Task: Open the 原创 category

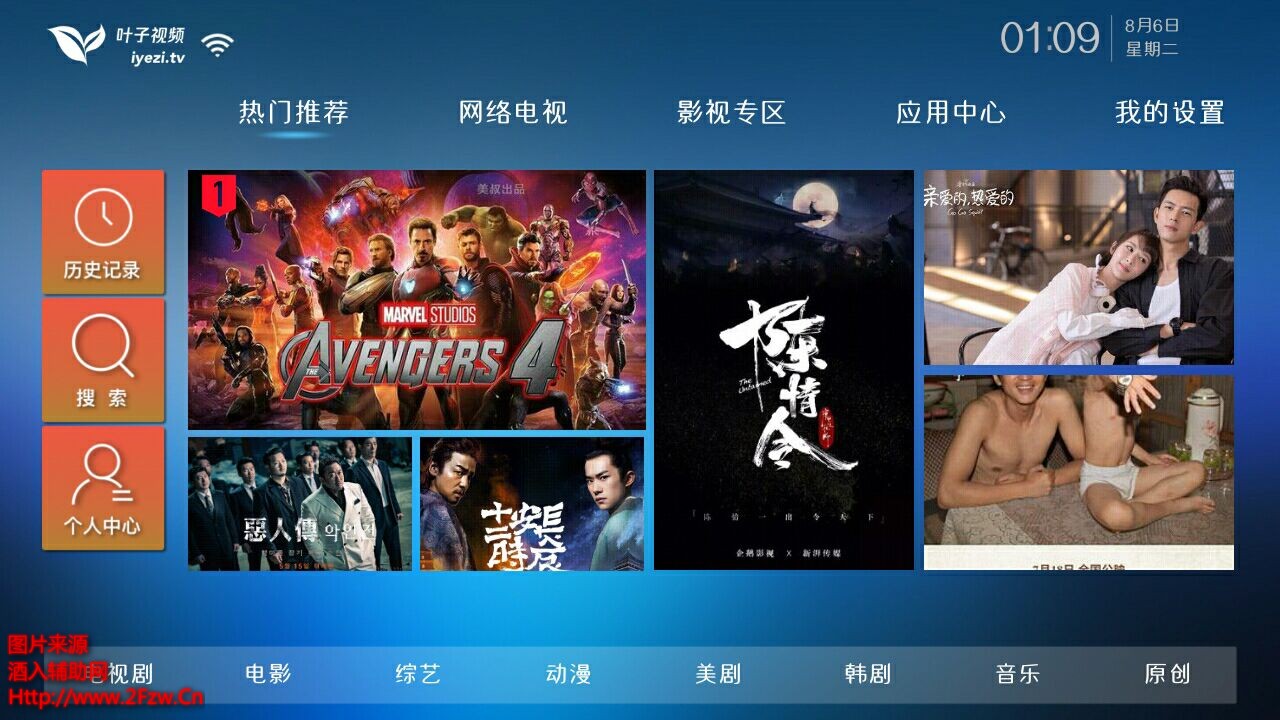Action: coord(1167,674)
